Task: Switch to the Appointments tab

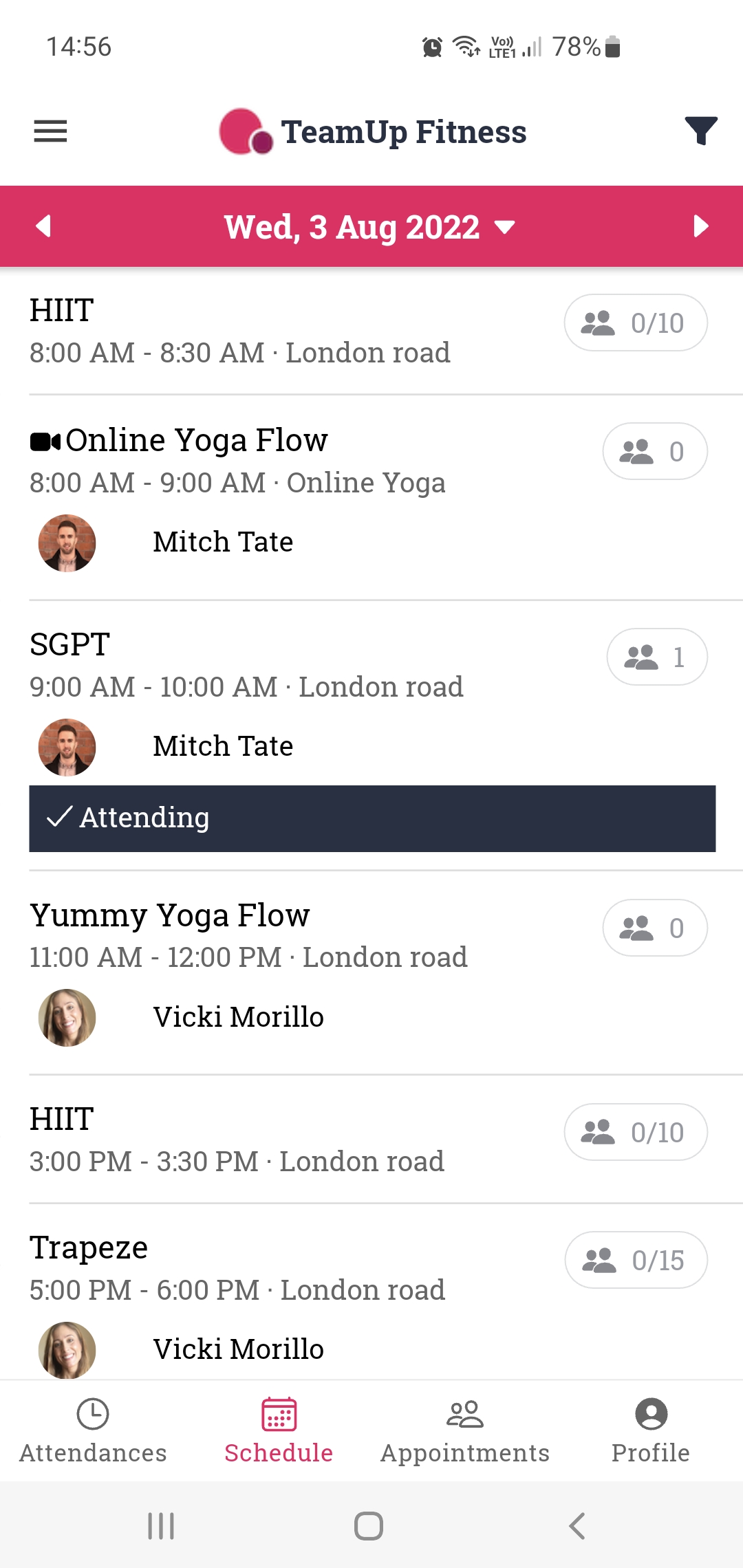Action: coord(465,1430)
